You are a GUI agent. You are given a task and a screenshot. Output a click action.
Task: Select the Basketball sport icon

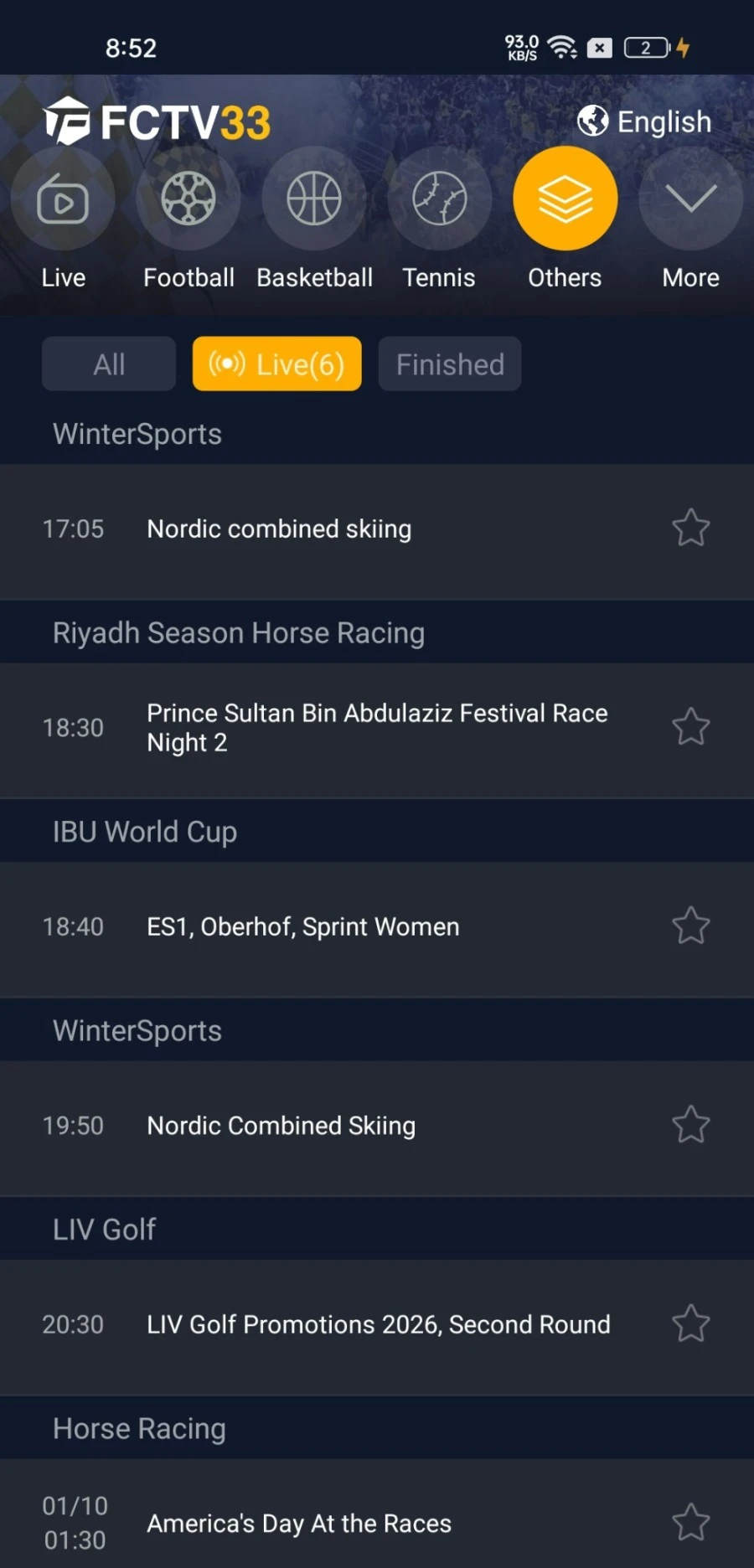(x=314, y=199)
